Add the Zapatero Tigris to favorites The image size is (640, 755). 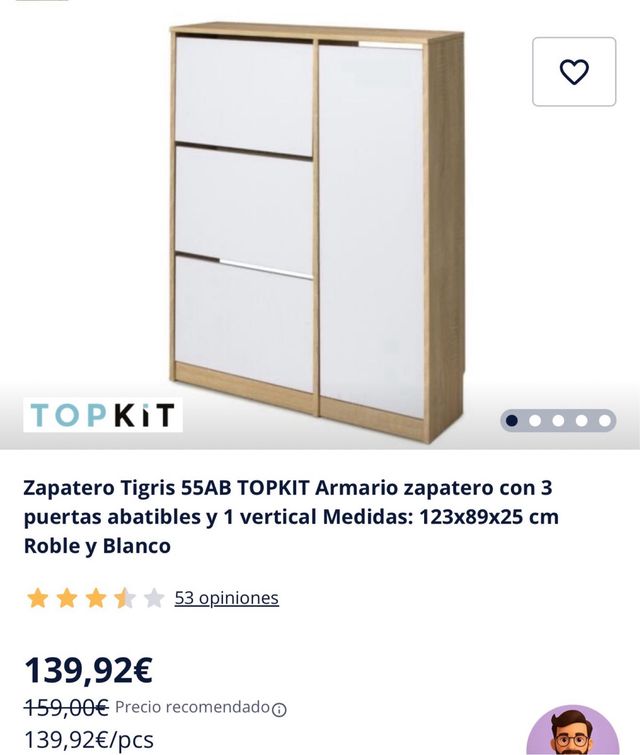click(x=574, y=72)
